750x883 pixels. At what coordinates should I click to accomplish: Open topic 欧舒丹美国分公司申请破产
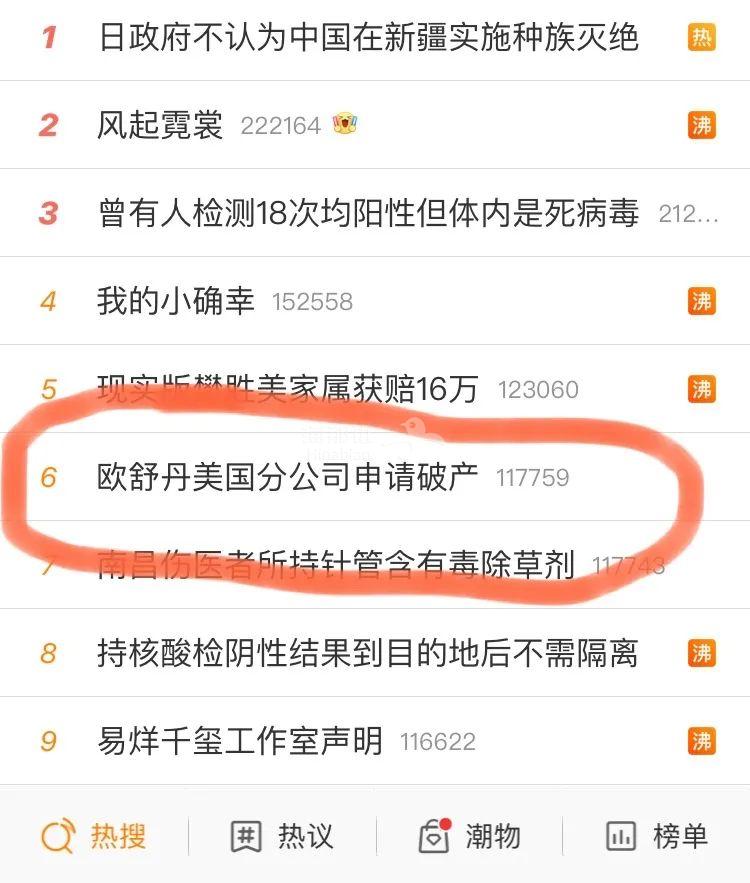288,477
